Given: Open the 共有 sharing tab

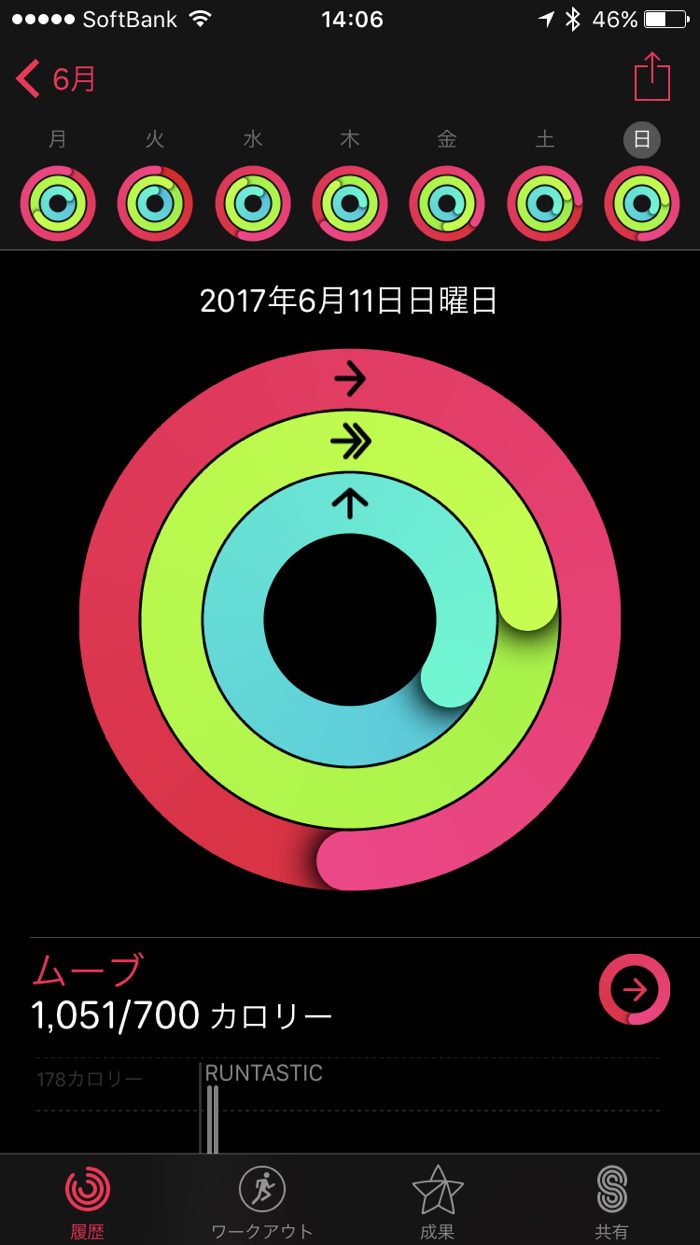Looking at the screenshot, I should coord(612,1200).
